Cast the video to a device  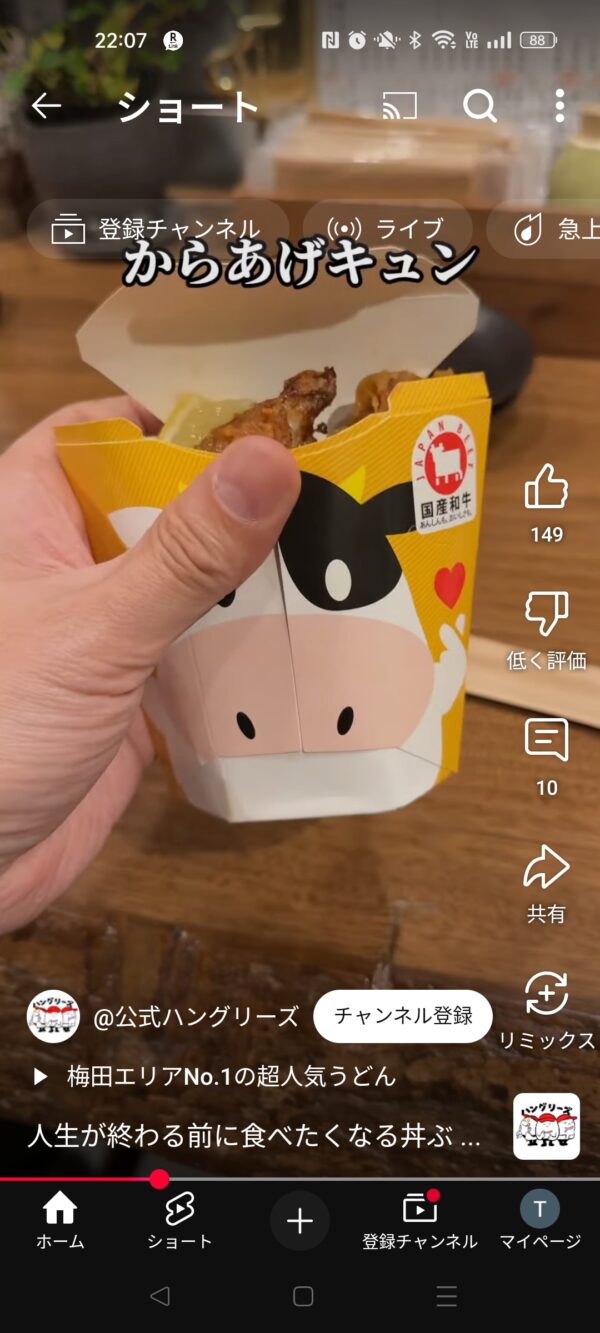[x=400, y=106]
